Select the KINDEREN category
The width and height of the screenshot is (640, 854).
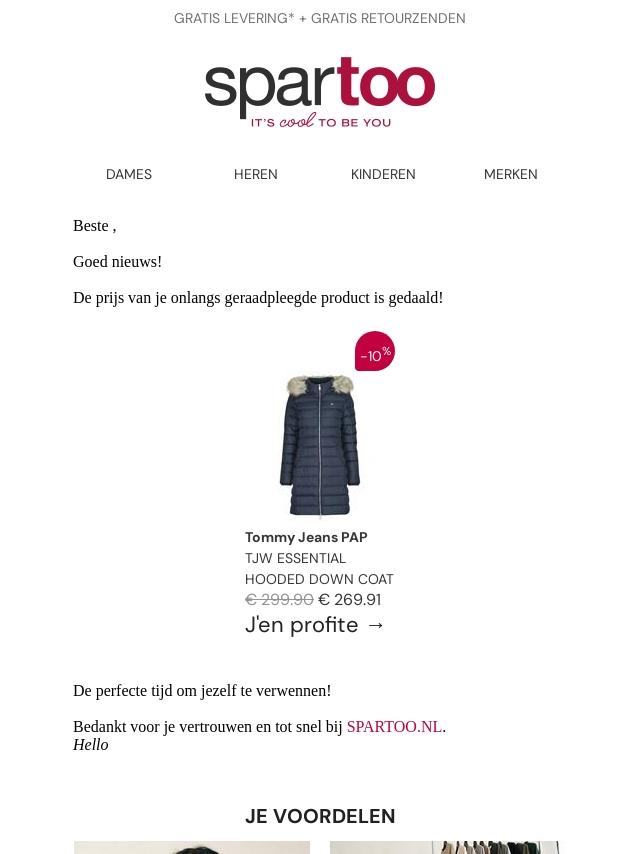(383, 174)
